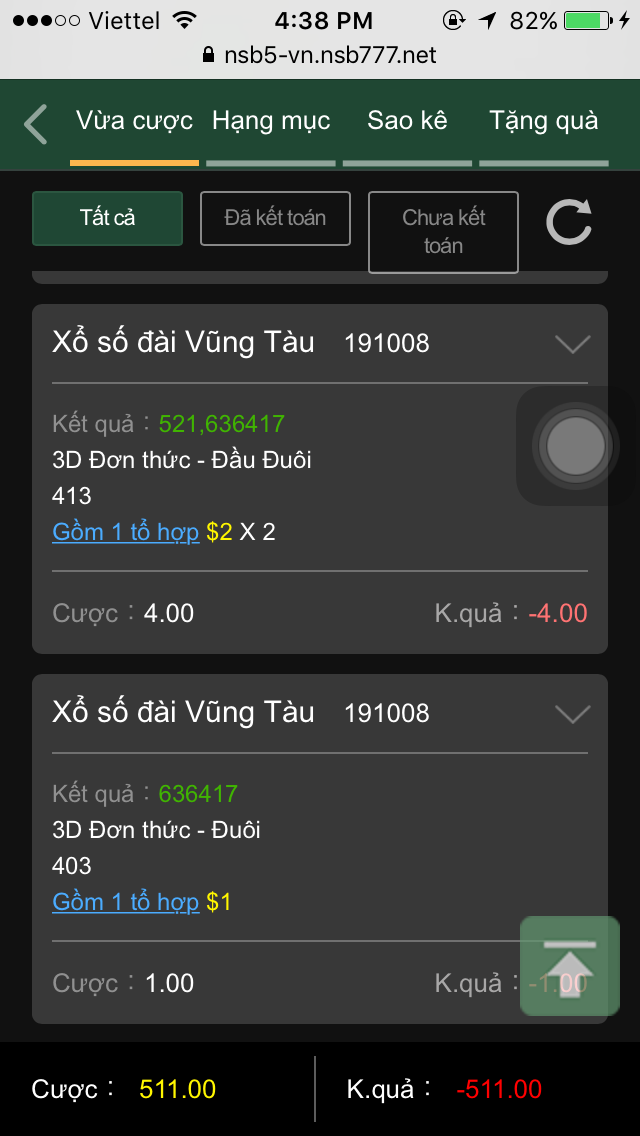This screenshot has height=1136, width=640.
Task: Jump back to top of the page
Action: (569, 966)
